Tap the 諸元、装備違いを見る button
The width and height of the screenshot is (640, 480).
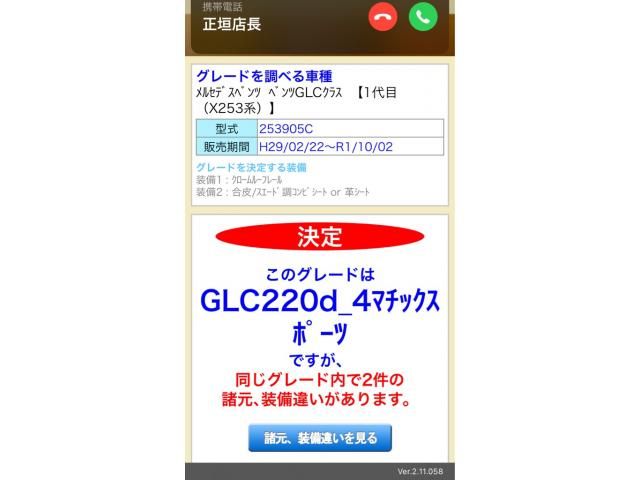(319, 438)
